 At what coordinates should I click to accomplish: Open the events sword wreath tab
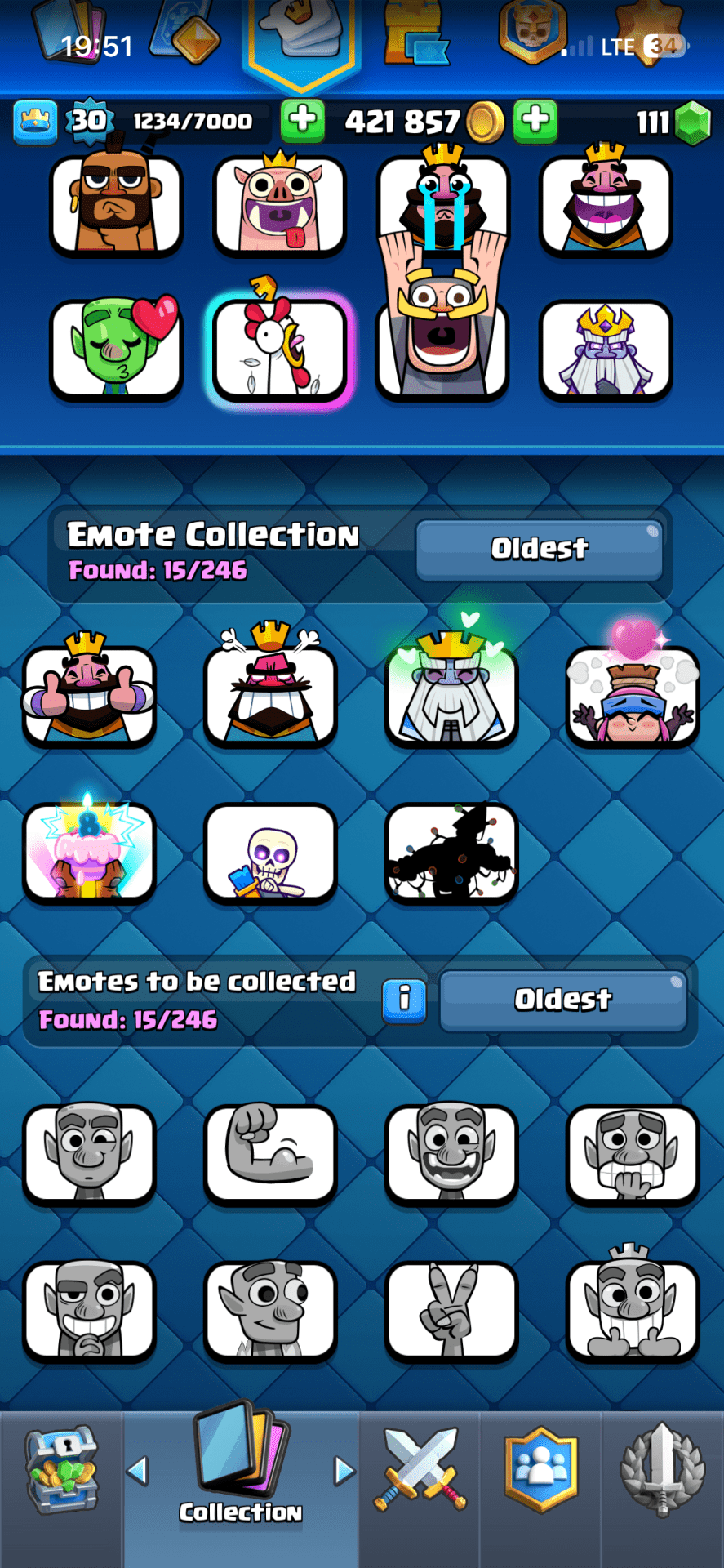click(662, 1472)
